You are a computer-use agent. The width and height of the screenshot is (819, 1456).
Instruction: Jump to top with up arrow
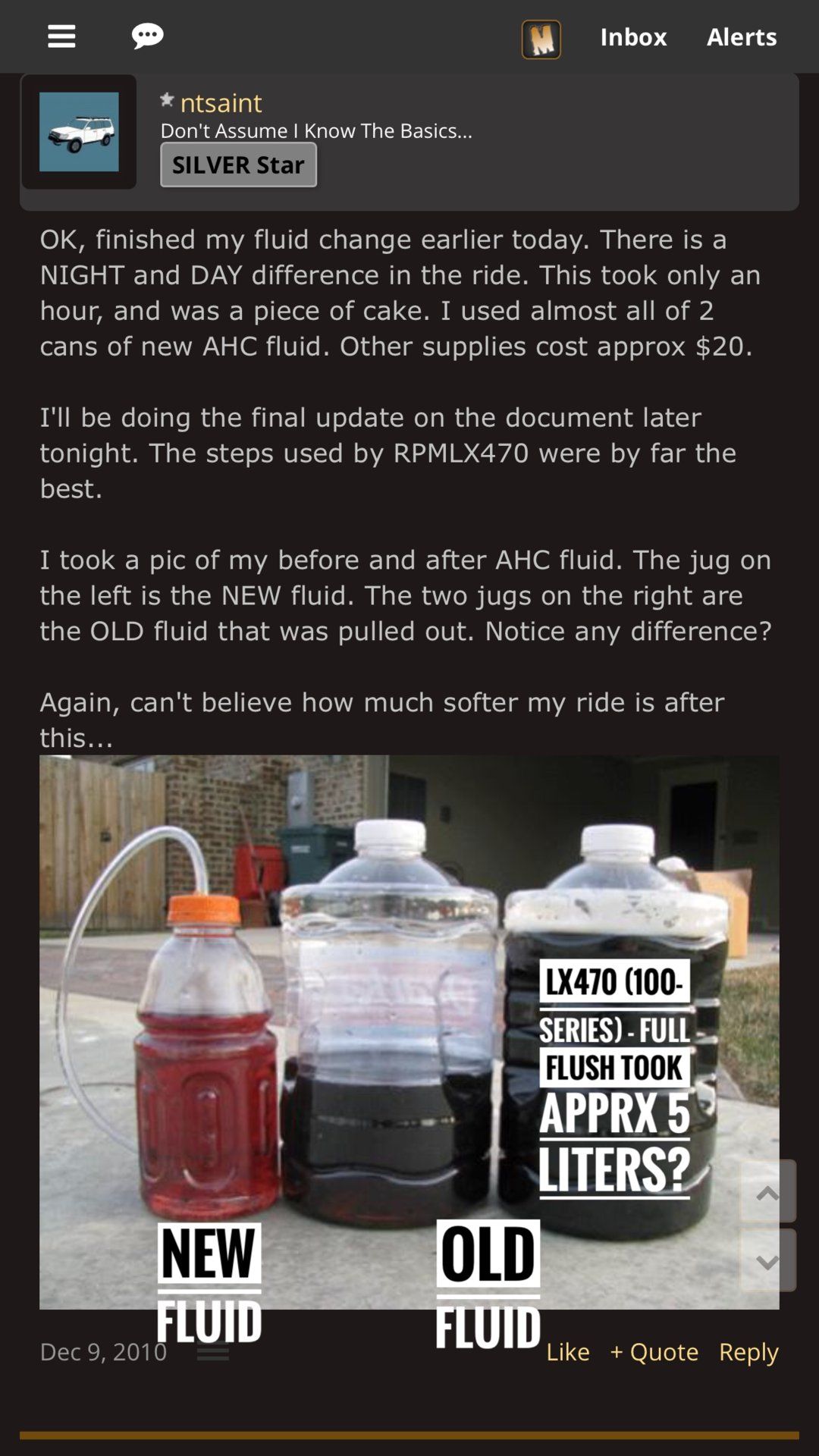767,1191
